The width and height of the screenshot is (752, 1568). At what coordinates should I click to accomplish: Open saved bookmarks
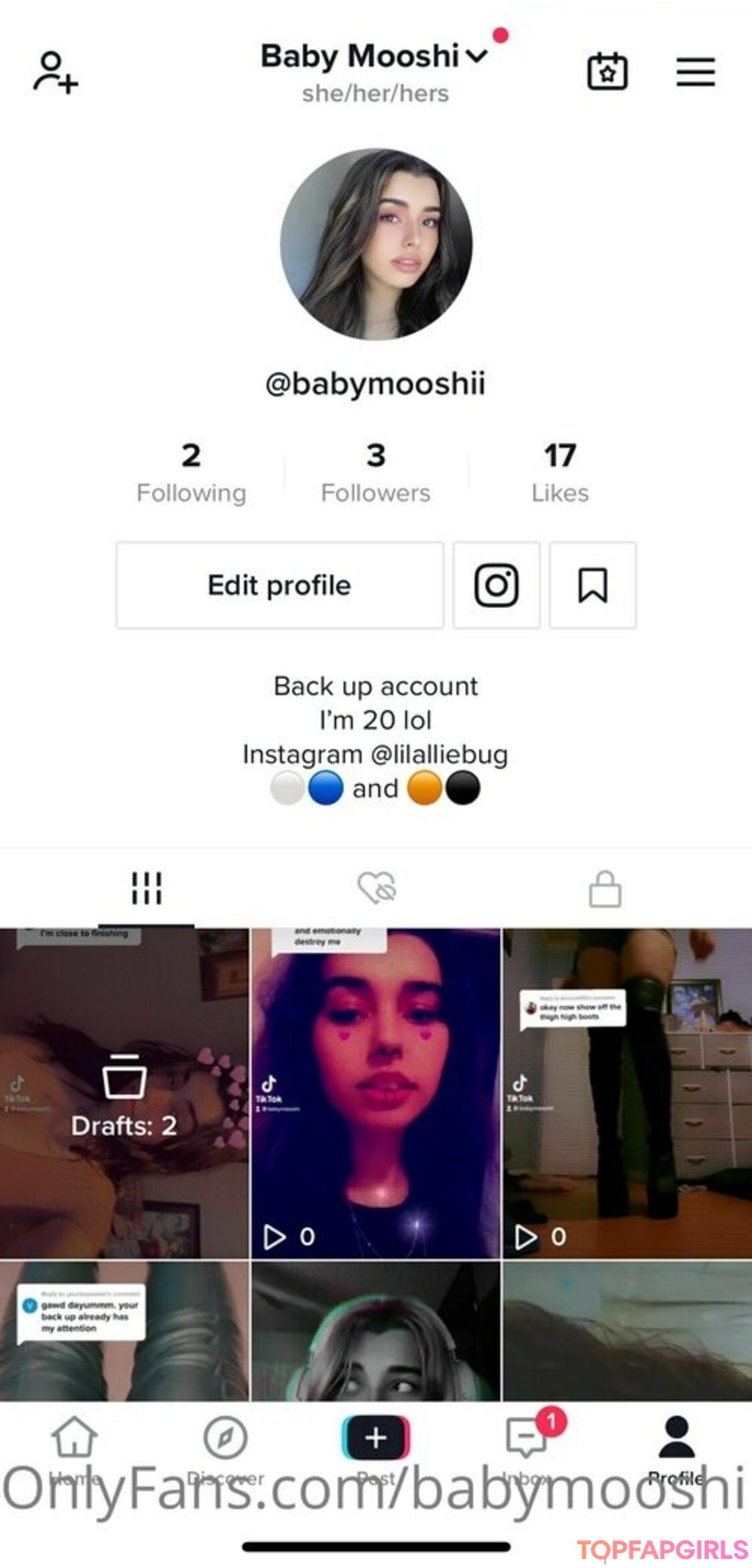593,585
